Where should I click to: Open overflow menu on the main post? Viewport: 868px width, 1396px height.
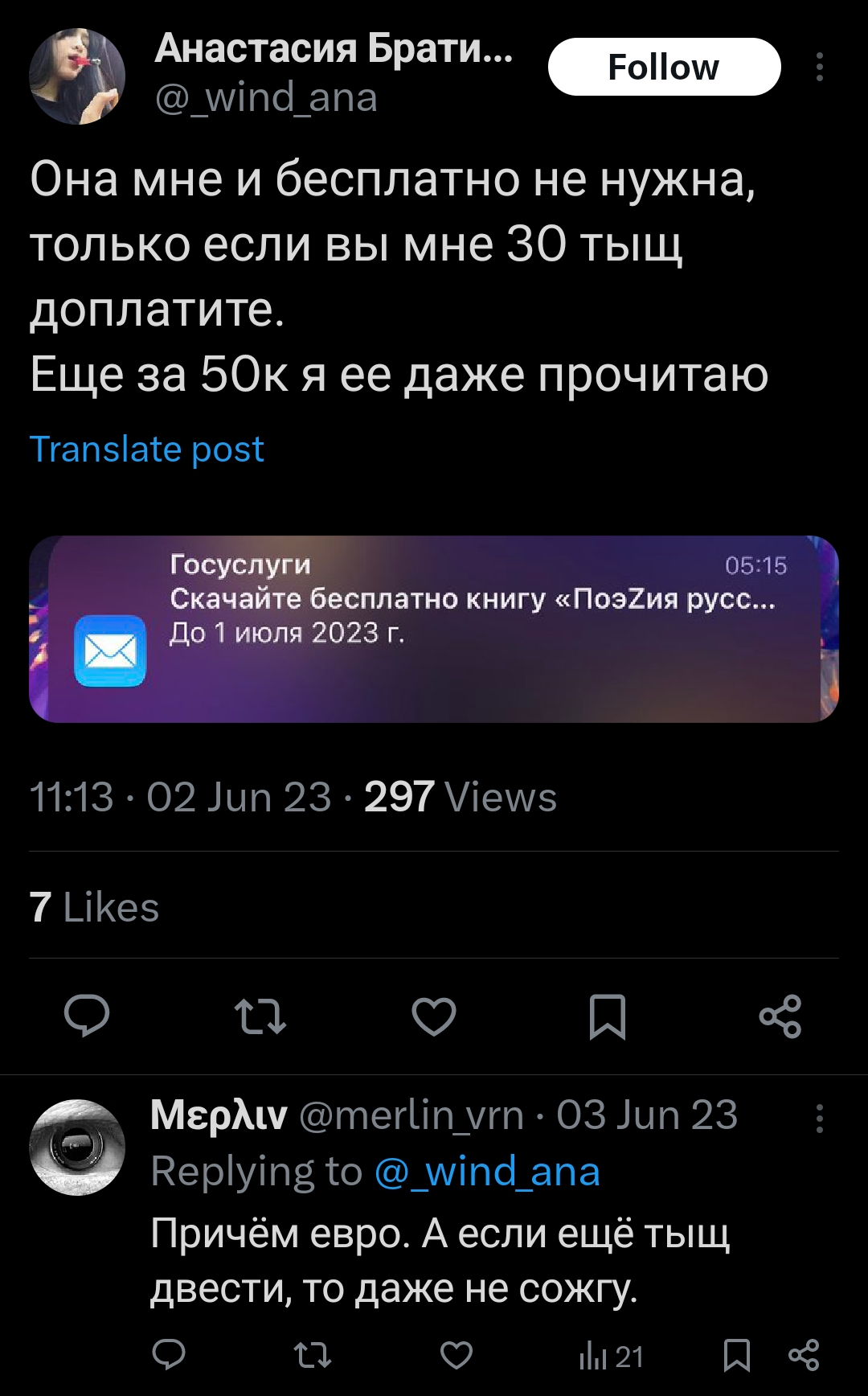819,68
